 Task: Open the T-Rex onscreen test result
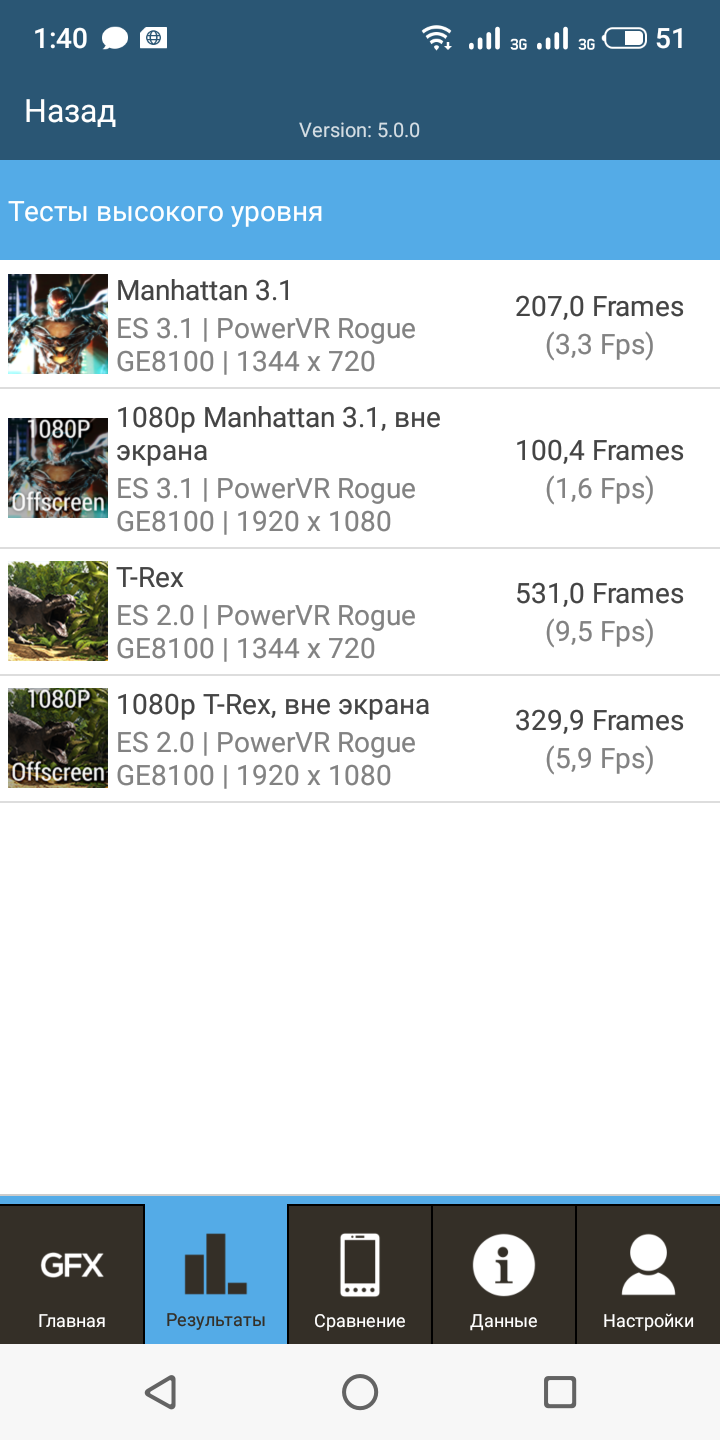click(360, 612)
